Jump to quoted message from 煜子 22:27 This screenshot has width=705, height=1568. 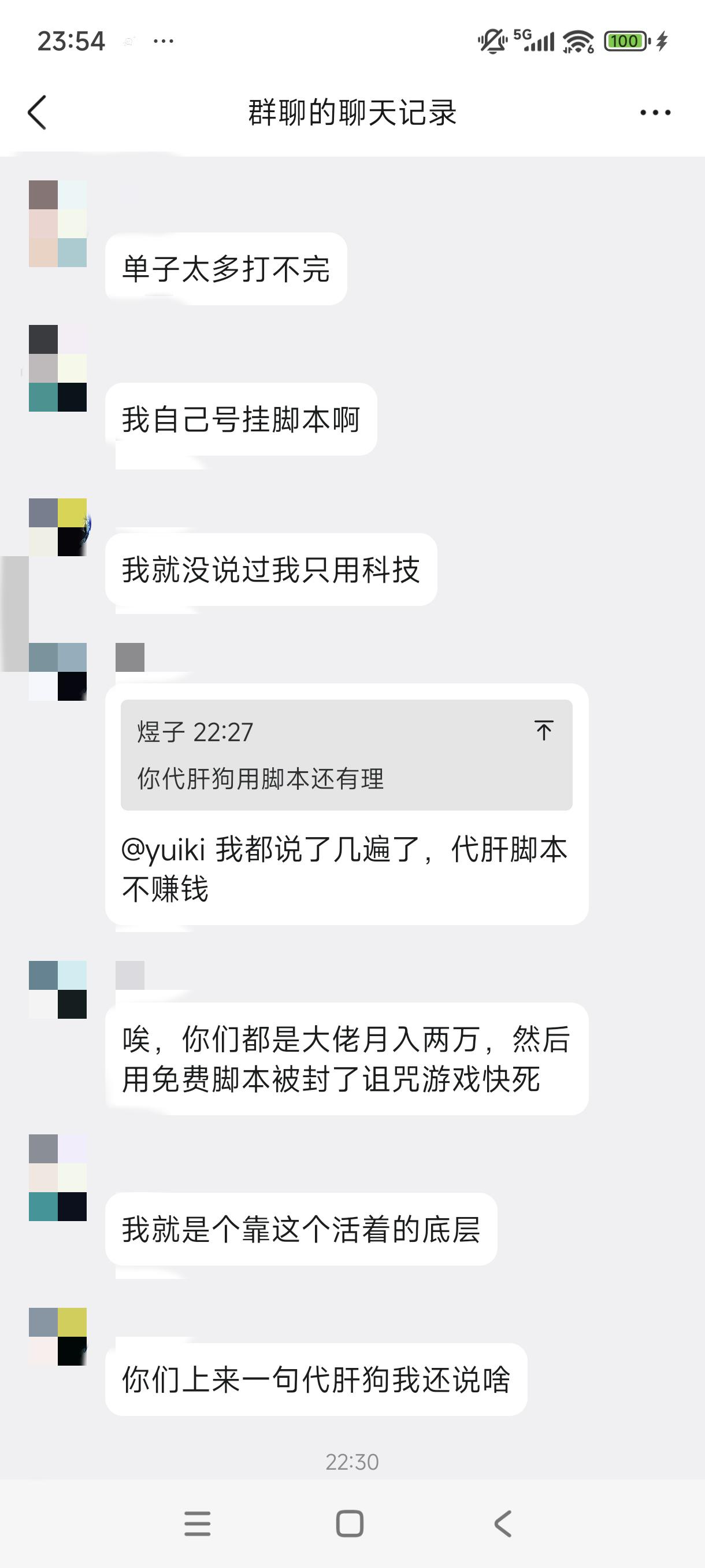[543, 730]
